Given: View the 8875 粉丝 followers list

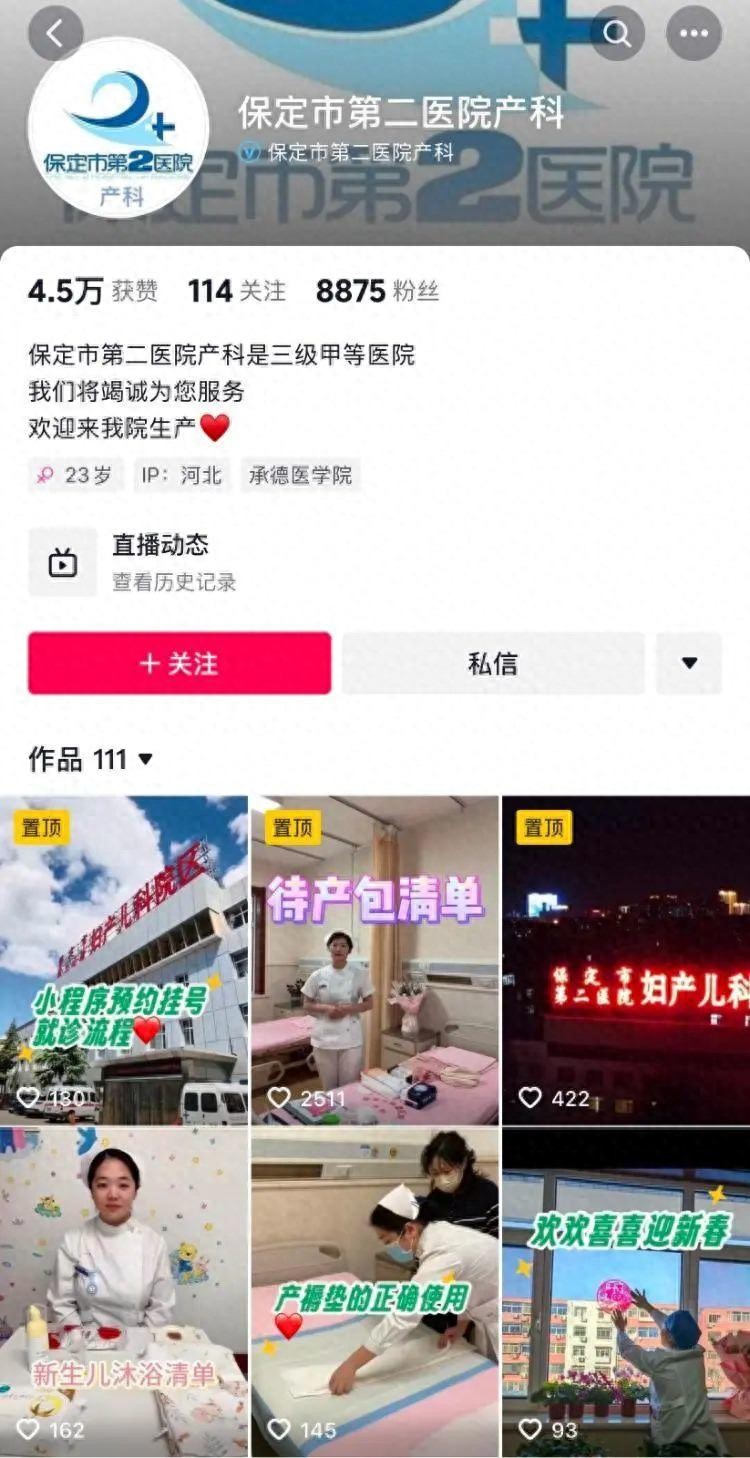Looking at the screenshot, I should pos(377,291).
